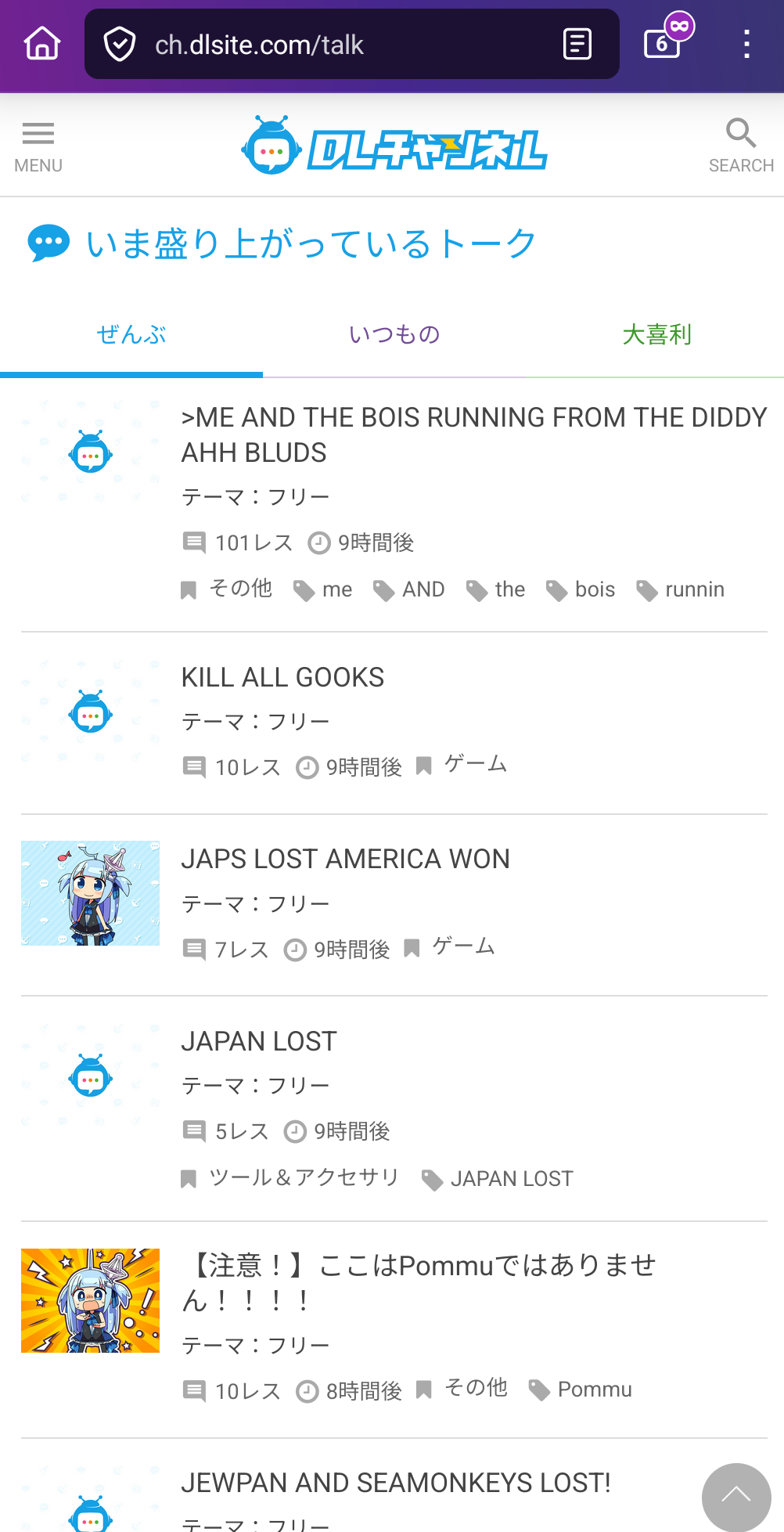This screenshot has height=1532, width=784.
Task: Open the site SEARCH
Action: coord(741,146)
